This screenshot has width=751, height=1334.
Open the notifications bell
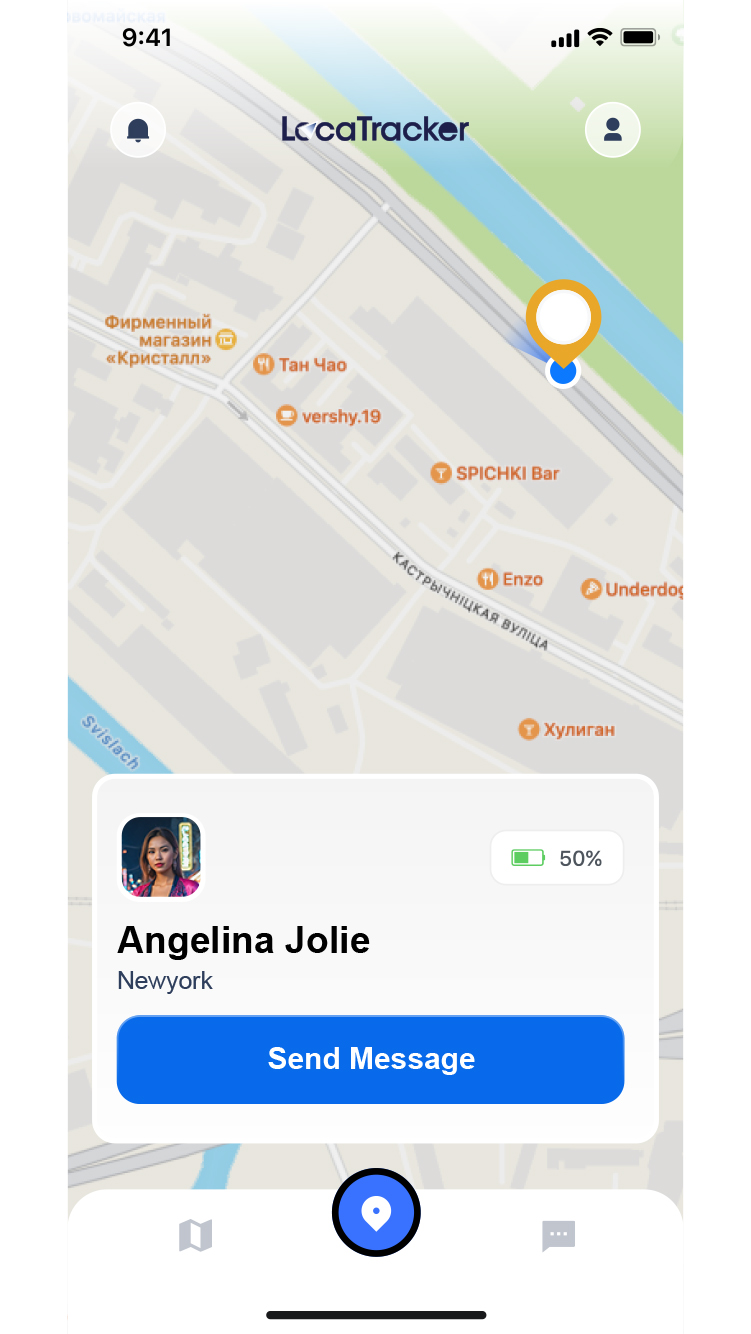tap(138, 130)
